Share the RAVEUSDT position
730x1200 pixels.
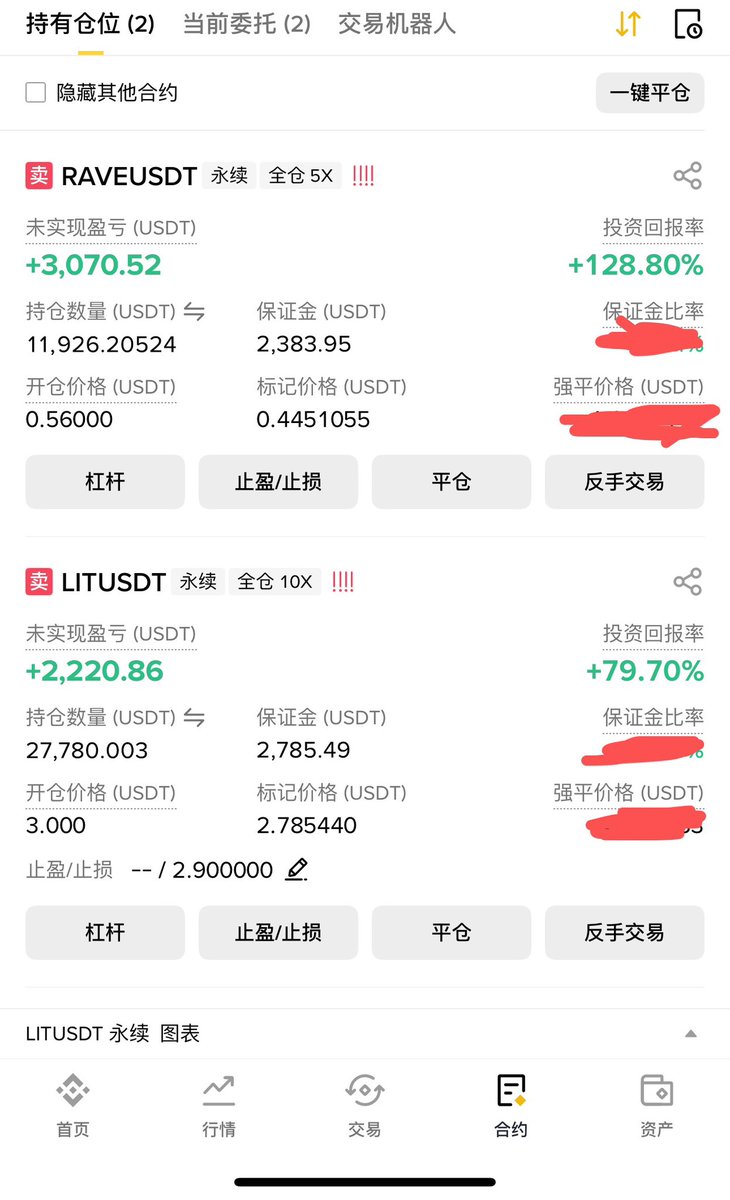[688, 176]
